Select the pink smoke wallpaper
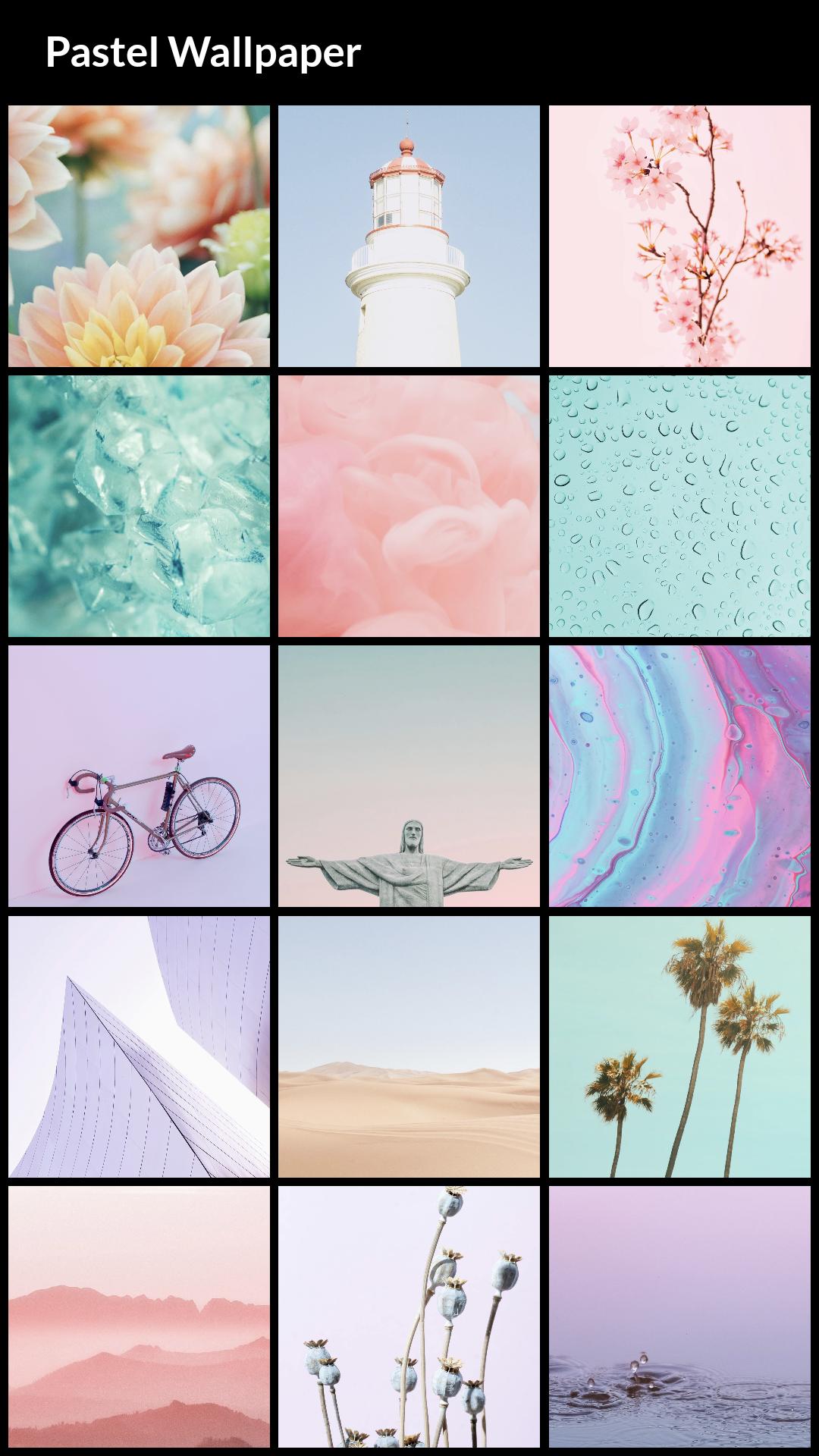 (409, 504)
